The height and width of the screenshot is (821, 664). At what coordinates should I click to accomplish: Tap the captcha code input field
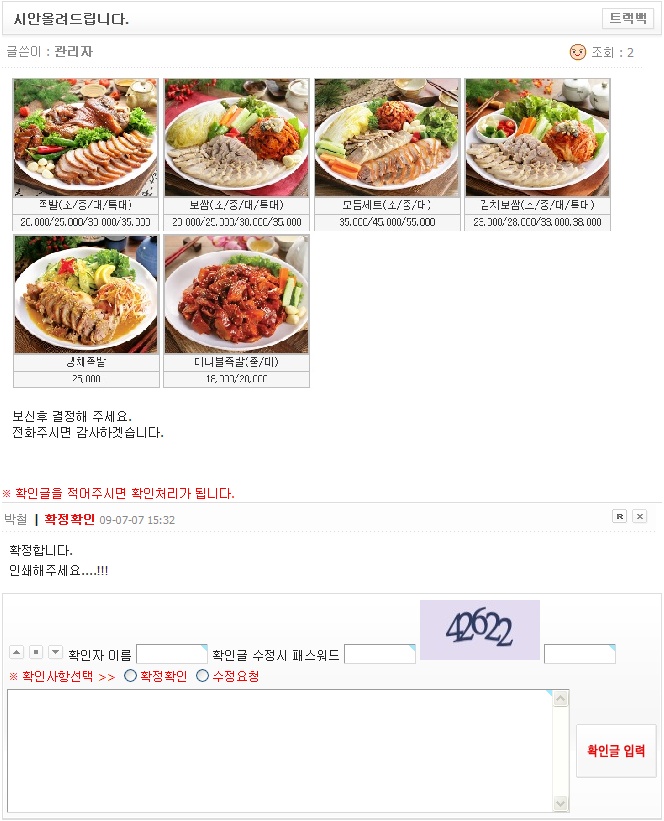(579, 654)
